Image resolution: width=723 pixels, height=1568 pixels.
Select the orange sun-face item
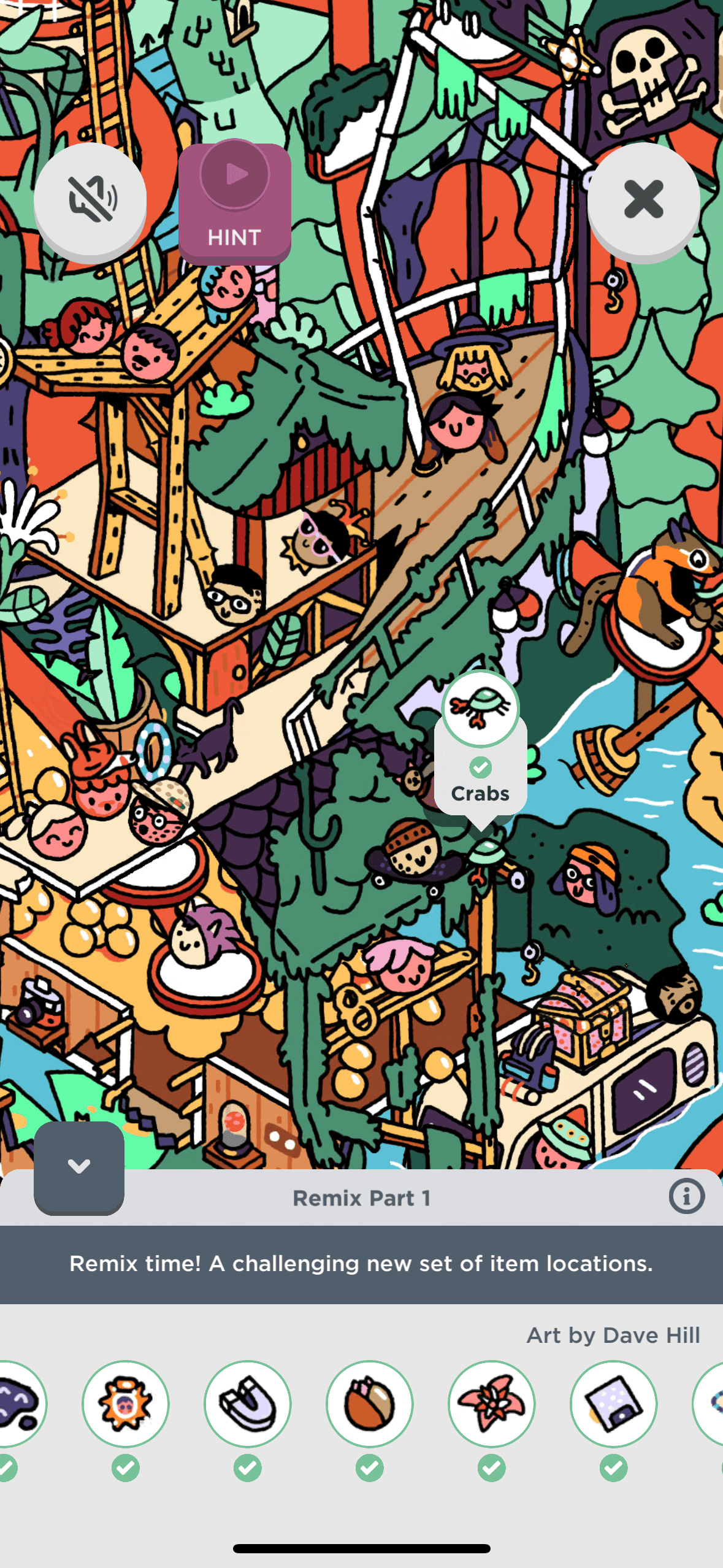pos(126,1404)
